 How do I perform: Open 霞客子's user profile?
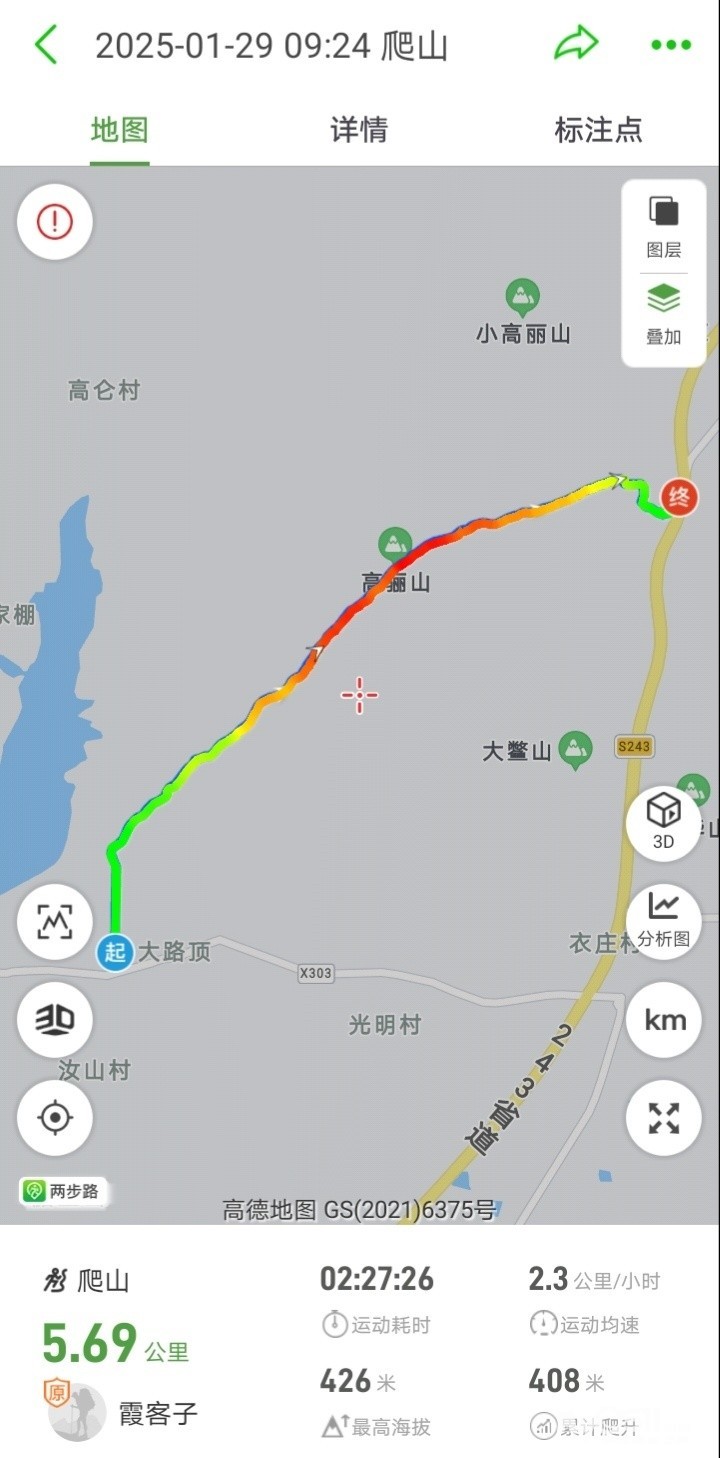click(77, 1412)
